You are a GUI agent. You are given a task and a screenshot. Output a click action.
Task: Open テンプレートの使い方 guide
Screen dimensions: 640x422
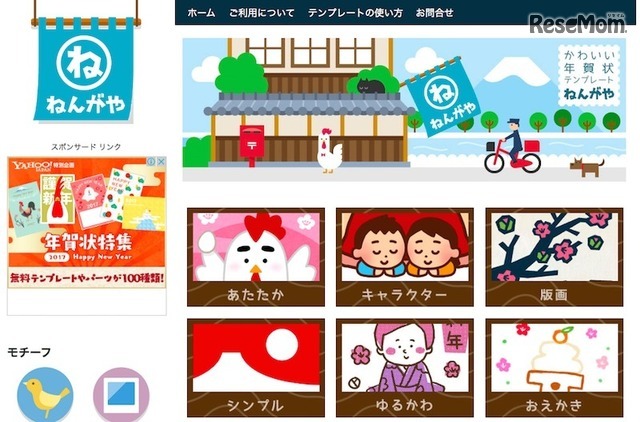coord(355,13)
